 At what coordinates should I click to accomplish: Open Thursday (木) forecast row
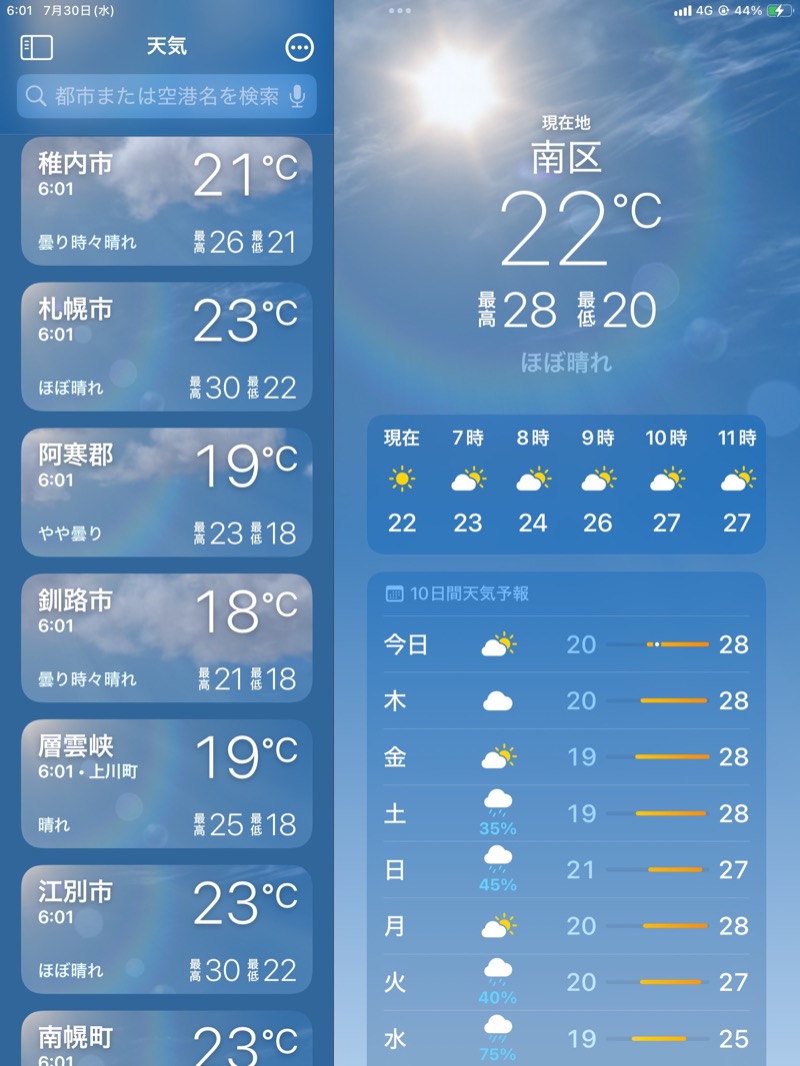coord(566,701)
